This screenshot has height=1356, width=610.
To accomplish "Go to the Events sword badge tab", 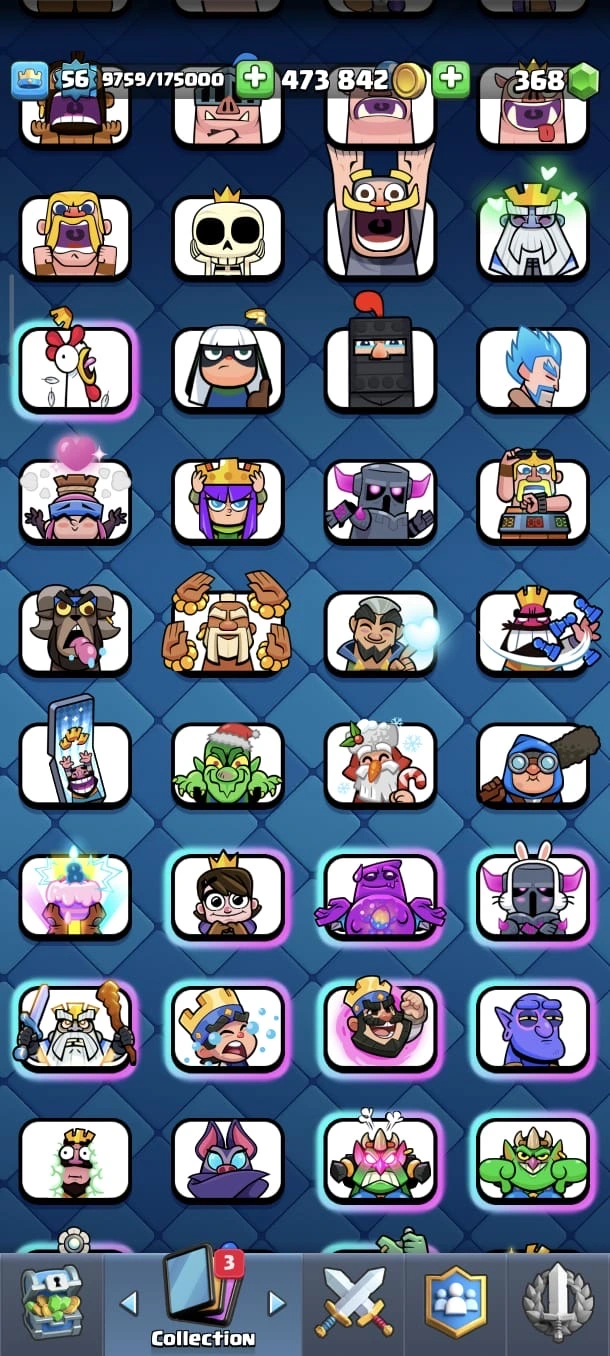I will click(x=558, y=1301).
